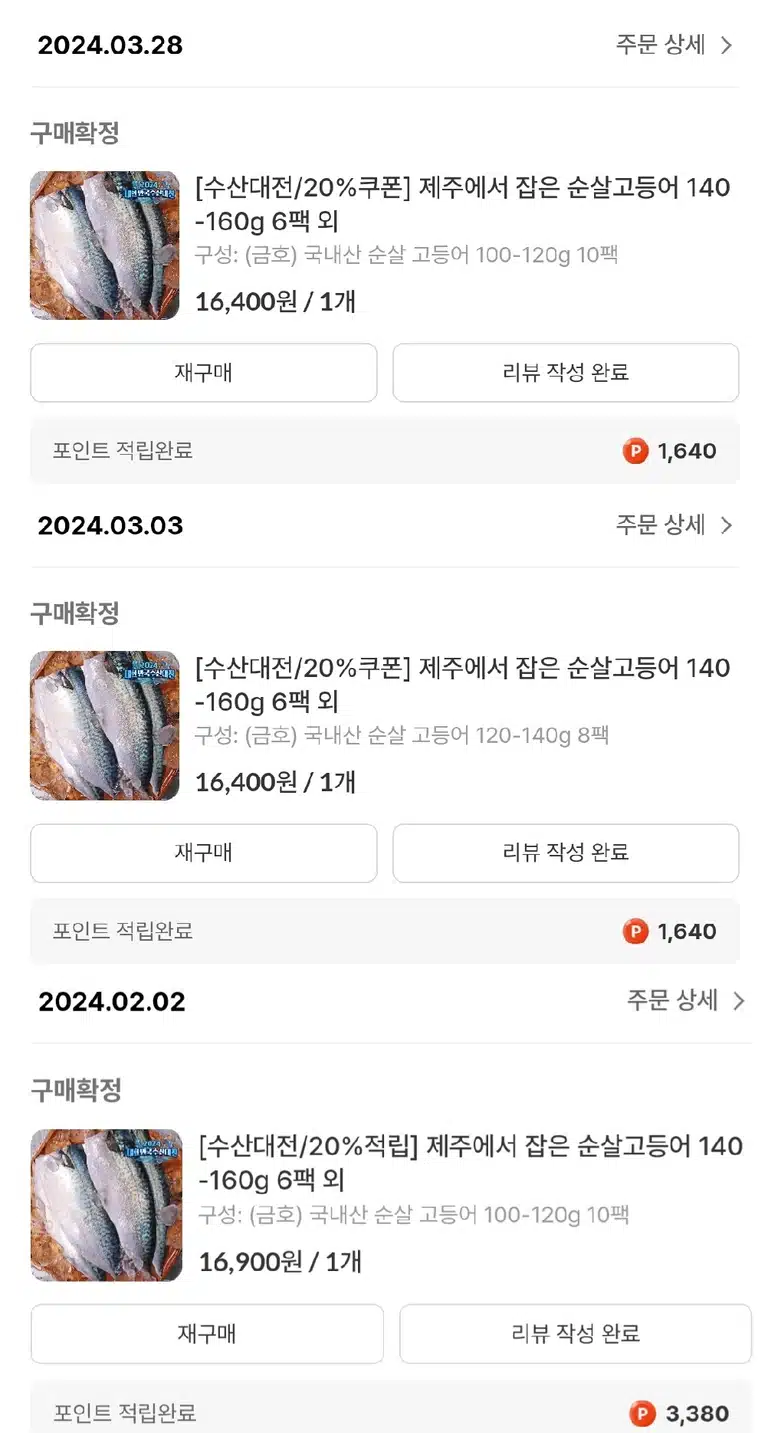This screenshot has height=1433, width=768.
Task: Open 주문 상세 for the 2024.02.02 order
Action: click(x=687, y=1001)
